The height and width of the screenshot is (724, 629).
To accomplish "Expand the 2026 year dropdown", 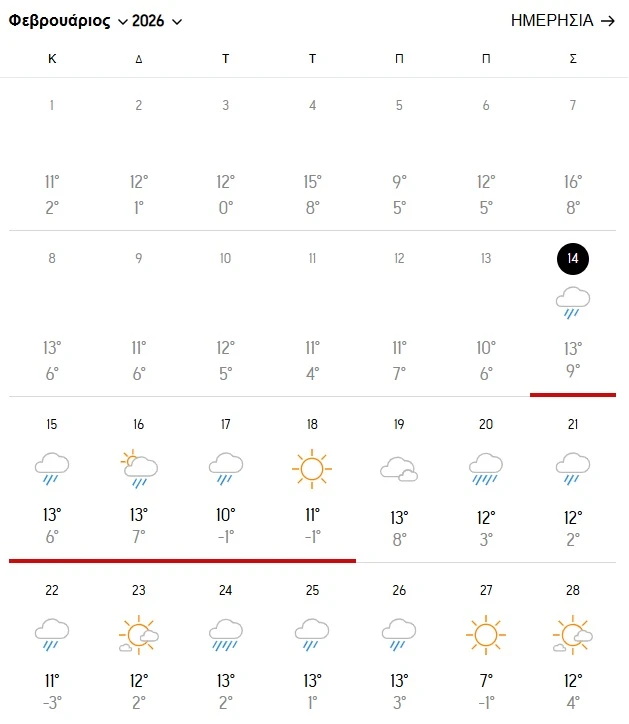I will 157,21.
